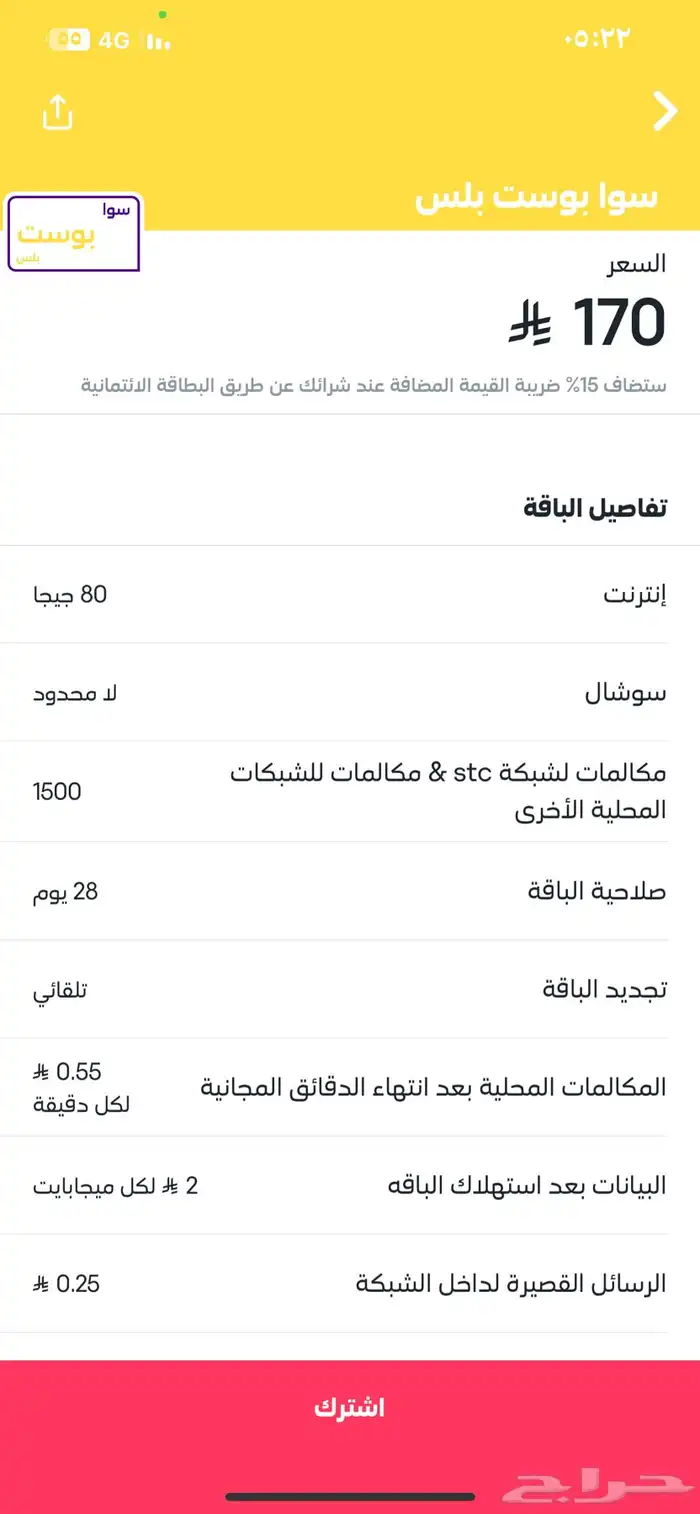Tap the اشترك subscribe button
This screenshot has height=1514, width=700.
(x=350, y=1408)
